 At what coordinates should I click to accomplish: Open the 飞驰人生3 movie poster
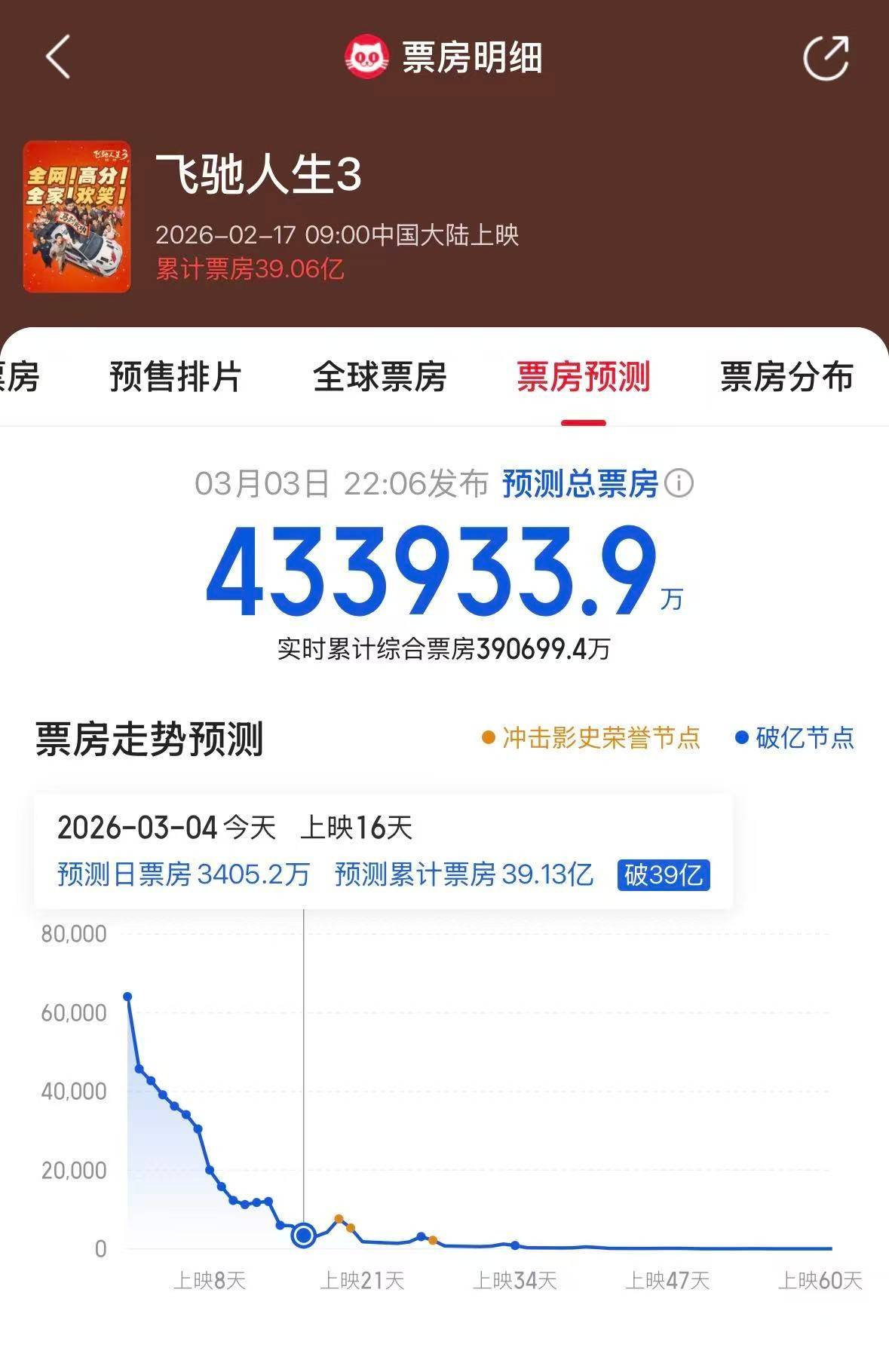[x=77, y=217]
